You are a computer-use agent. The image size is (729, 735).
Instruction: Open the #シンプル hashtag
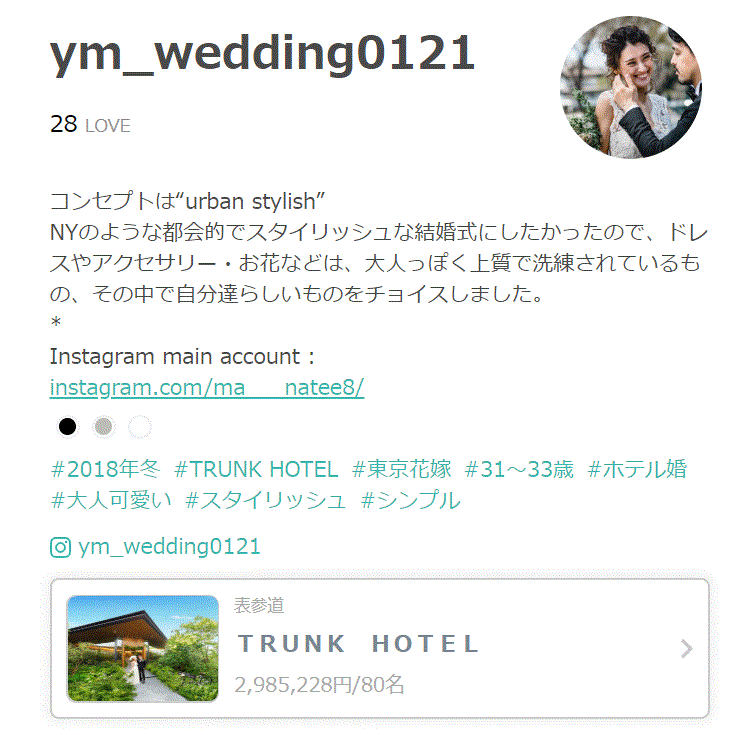click(410, 500)
